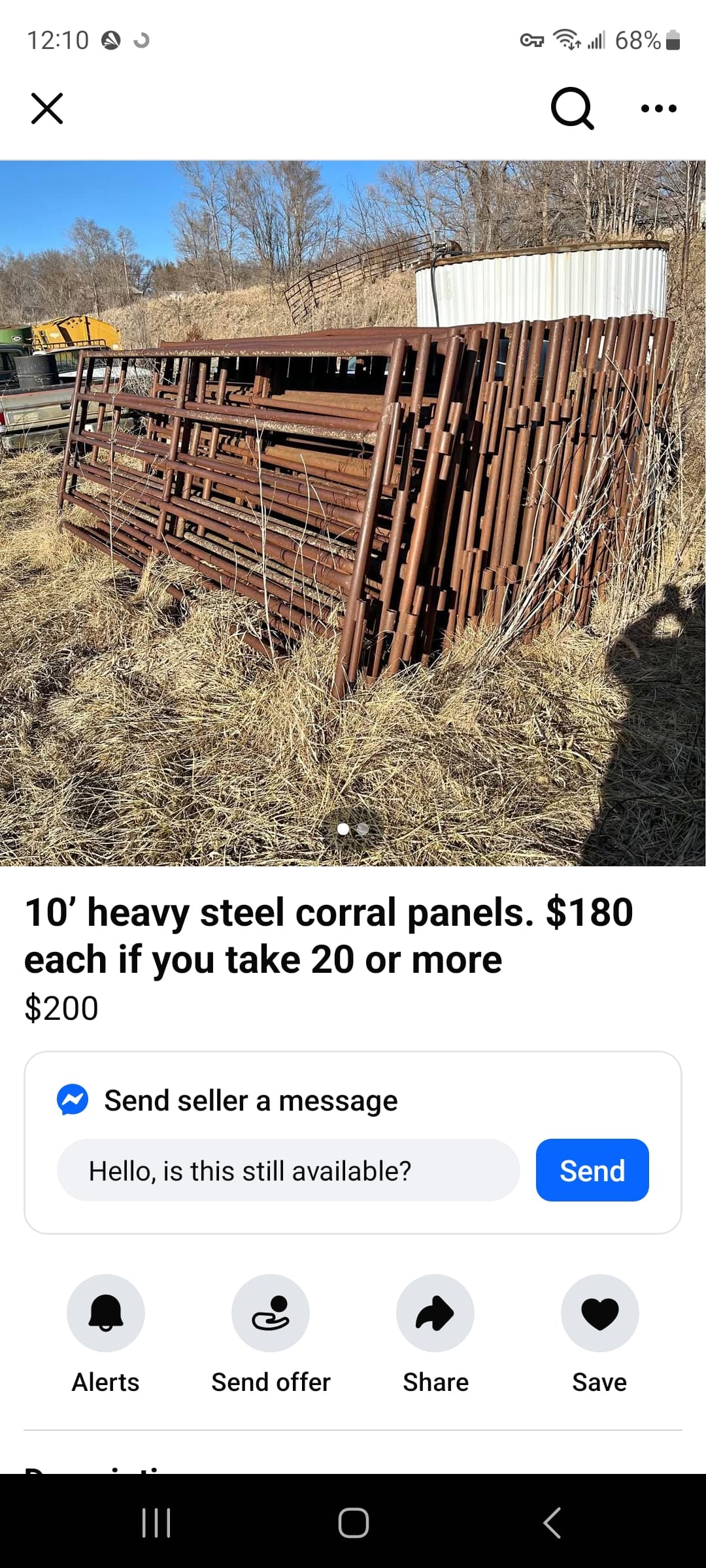Go to the phone home screen
The height and width of the screenshot is (1568, 706).
pos(353,1523)
